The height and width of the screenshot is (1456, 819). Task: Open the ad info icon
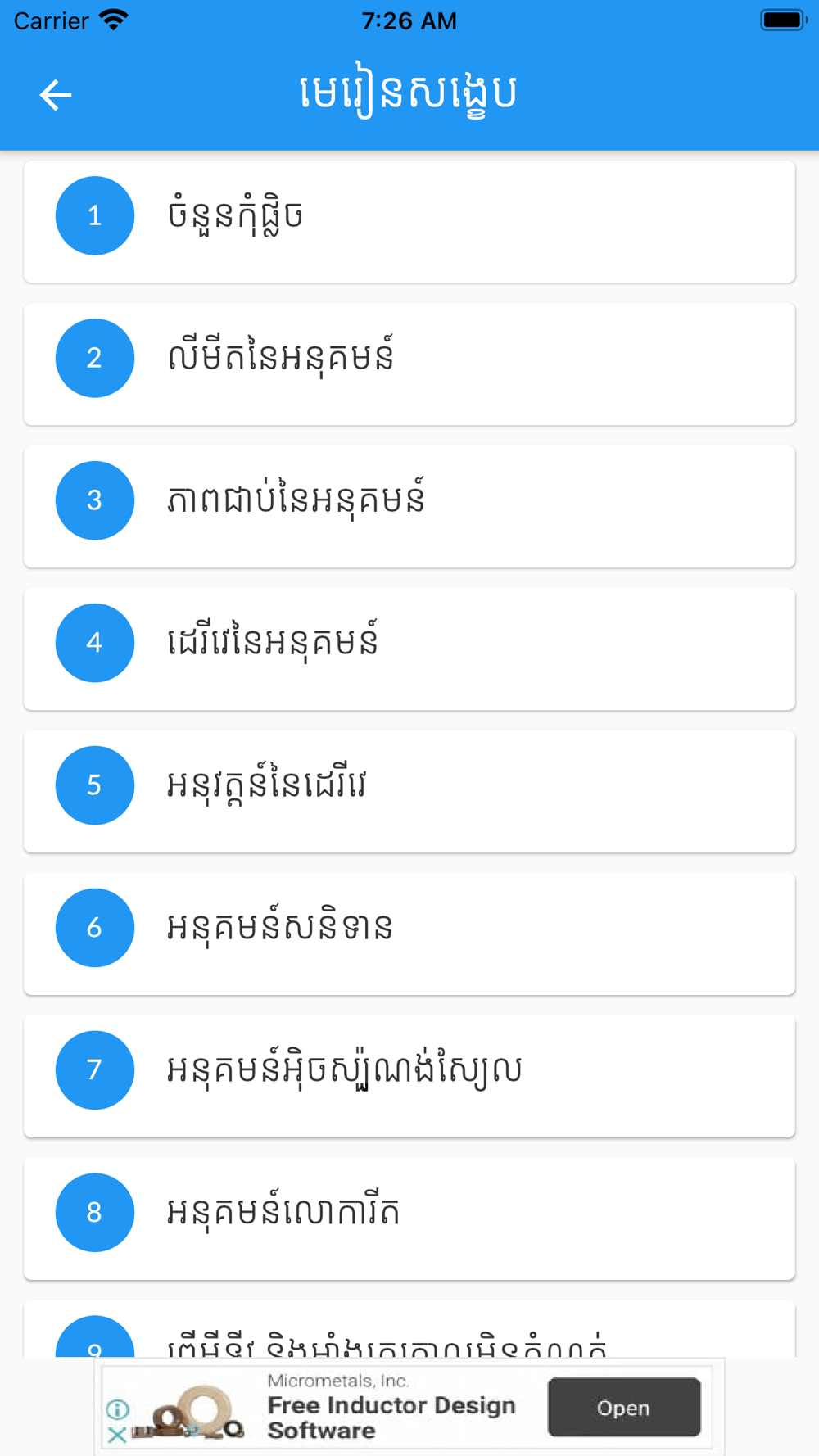pyautogui.click(x=117, y=1409)
